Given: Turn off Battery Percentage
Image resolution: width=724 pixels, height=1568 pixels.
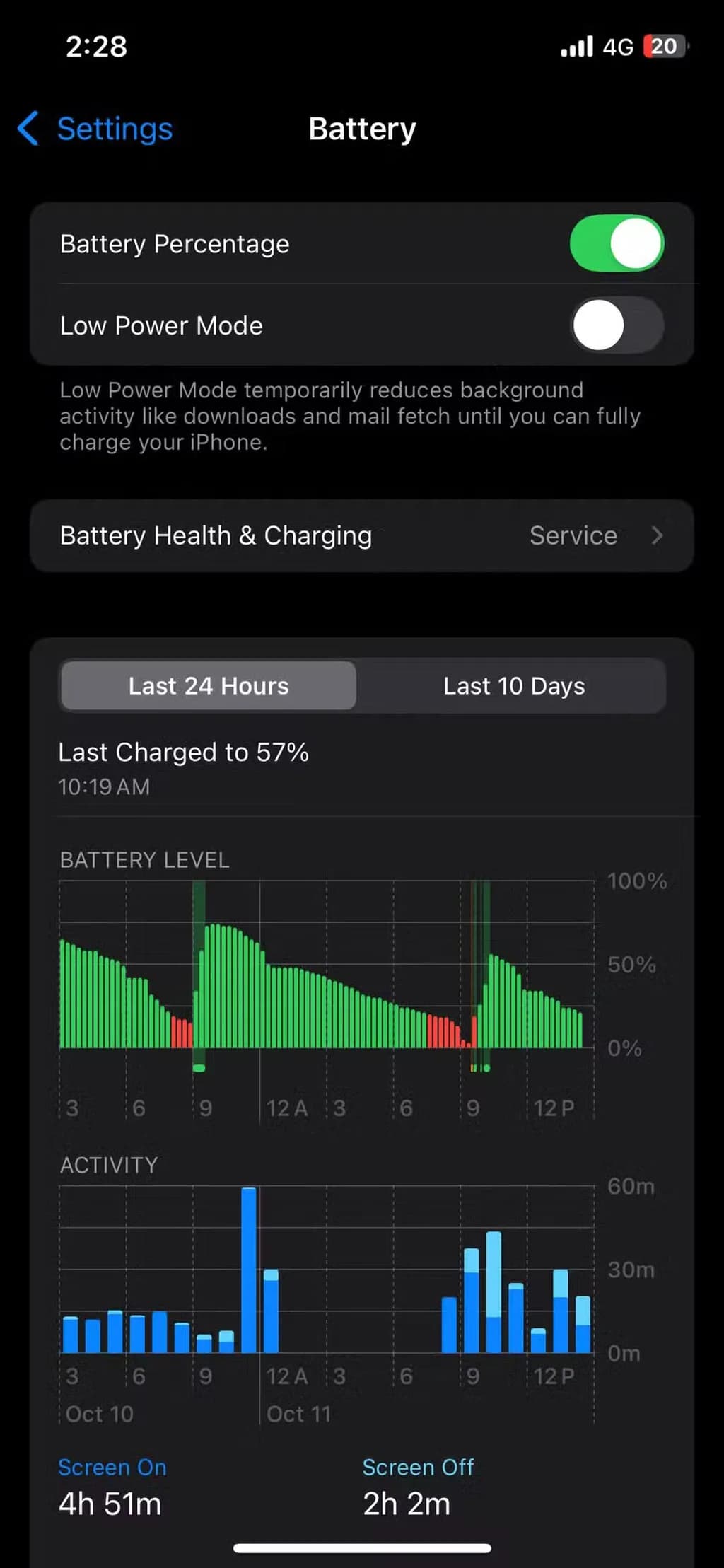Looking at the screenshot, I should [x=616, y=244].
